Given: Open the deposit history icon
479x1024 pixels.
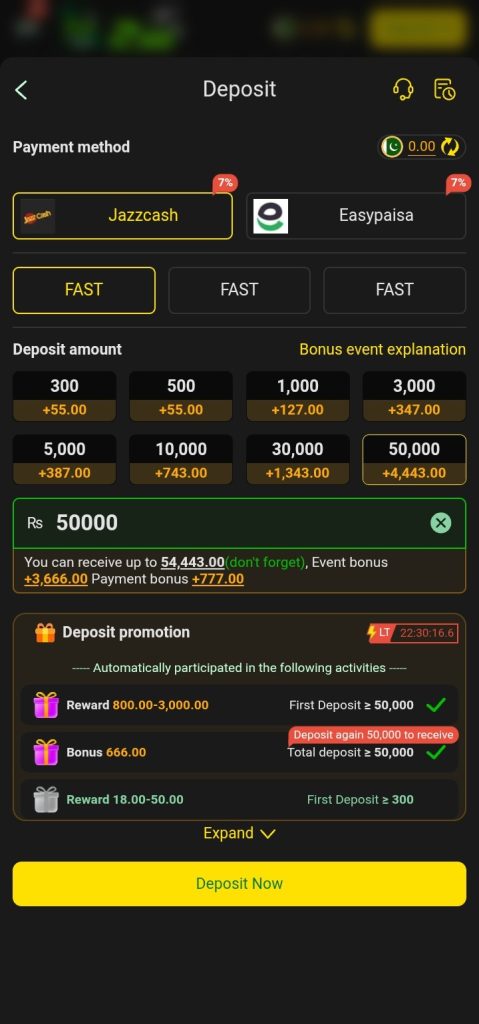Looking at the screenshot, I should (445, 89).
